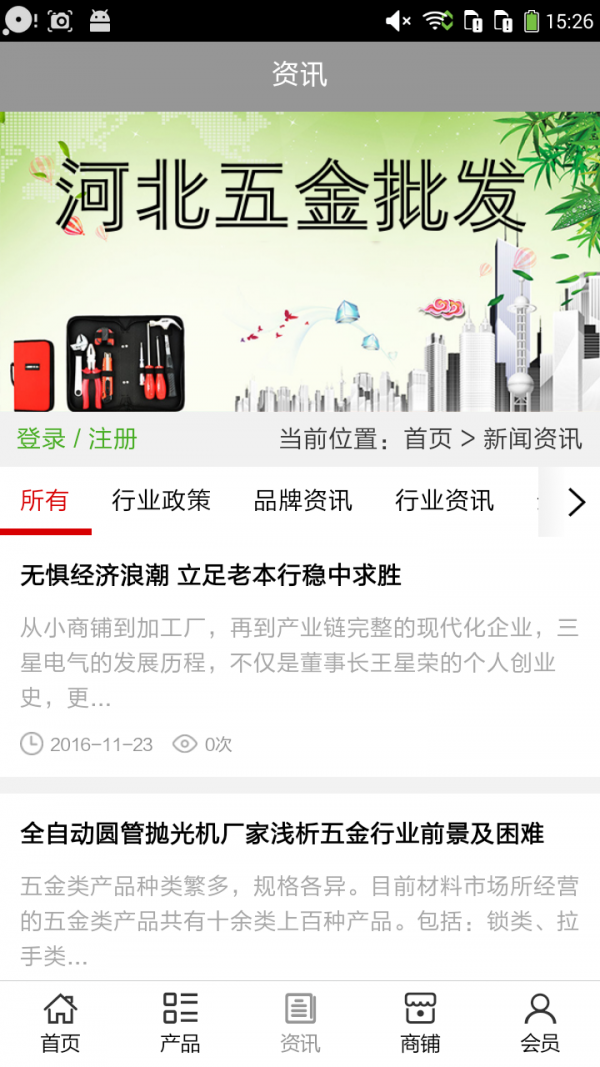Open the 登录 / 注册 login link
Viewport: 600px width, 1067px height.
pos(77,439)
